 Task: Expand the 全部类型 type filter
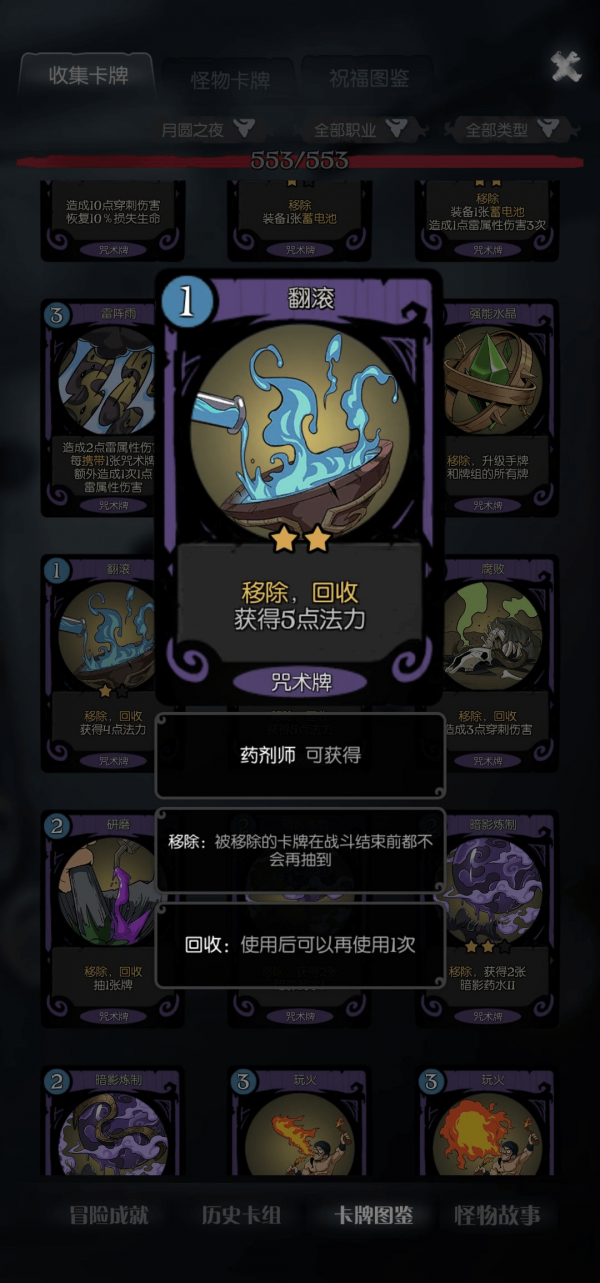[x=510, y=129]
